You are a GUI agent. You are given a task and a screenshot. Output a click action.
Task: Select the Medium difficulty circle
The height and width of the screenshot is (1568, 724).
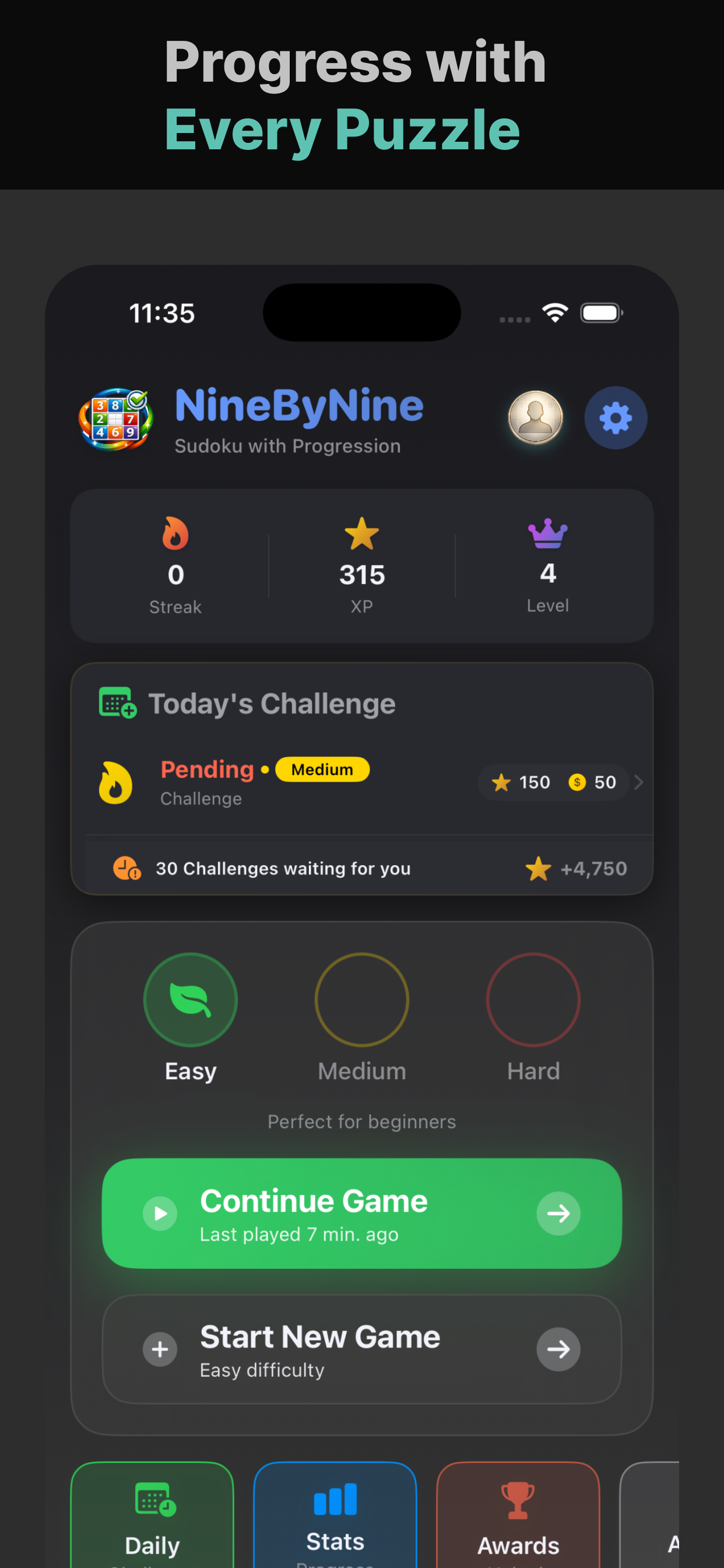pyautogui.click(x=361, y=1000)
